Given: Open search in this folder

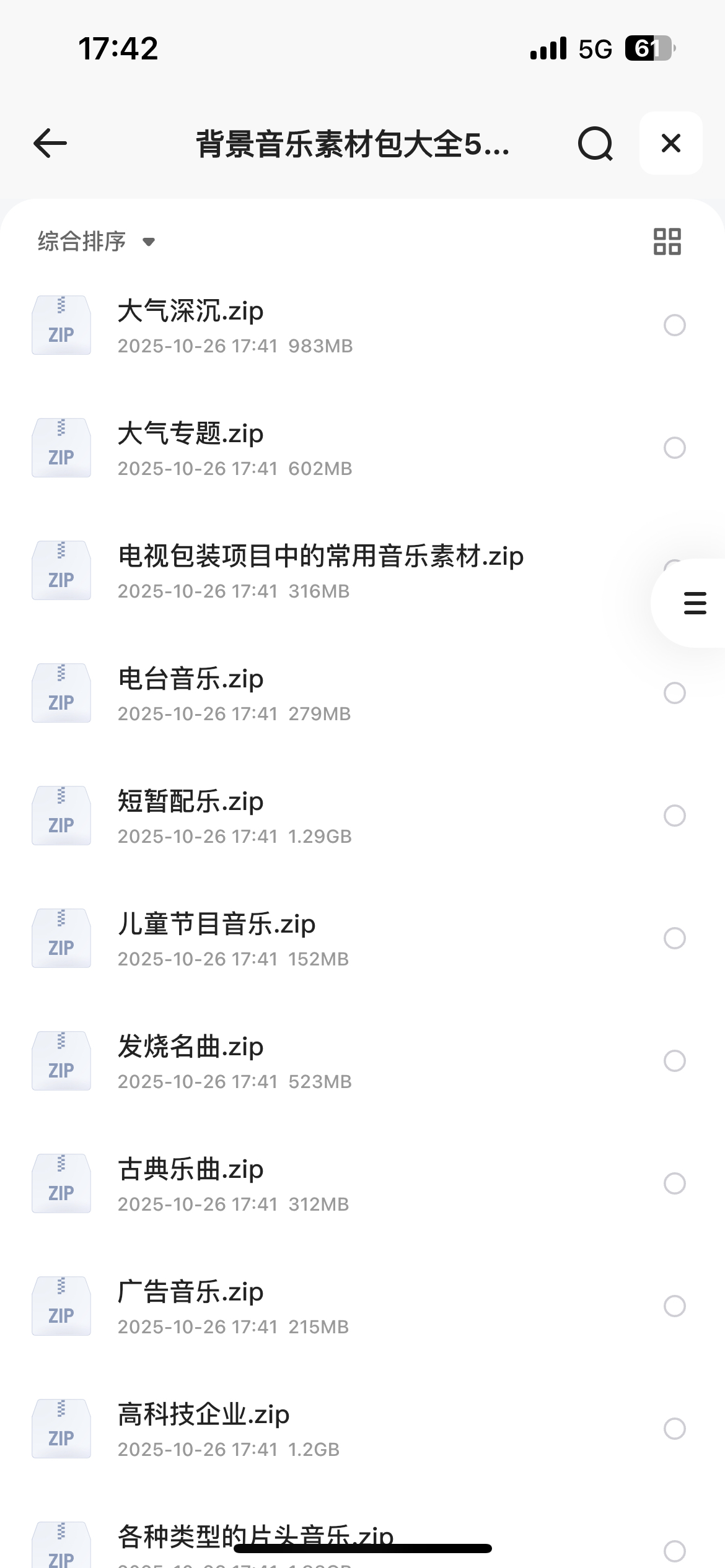Looking at the screenshot, I should point(595,144).
